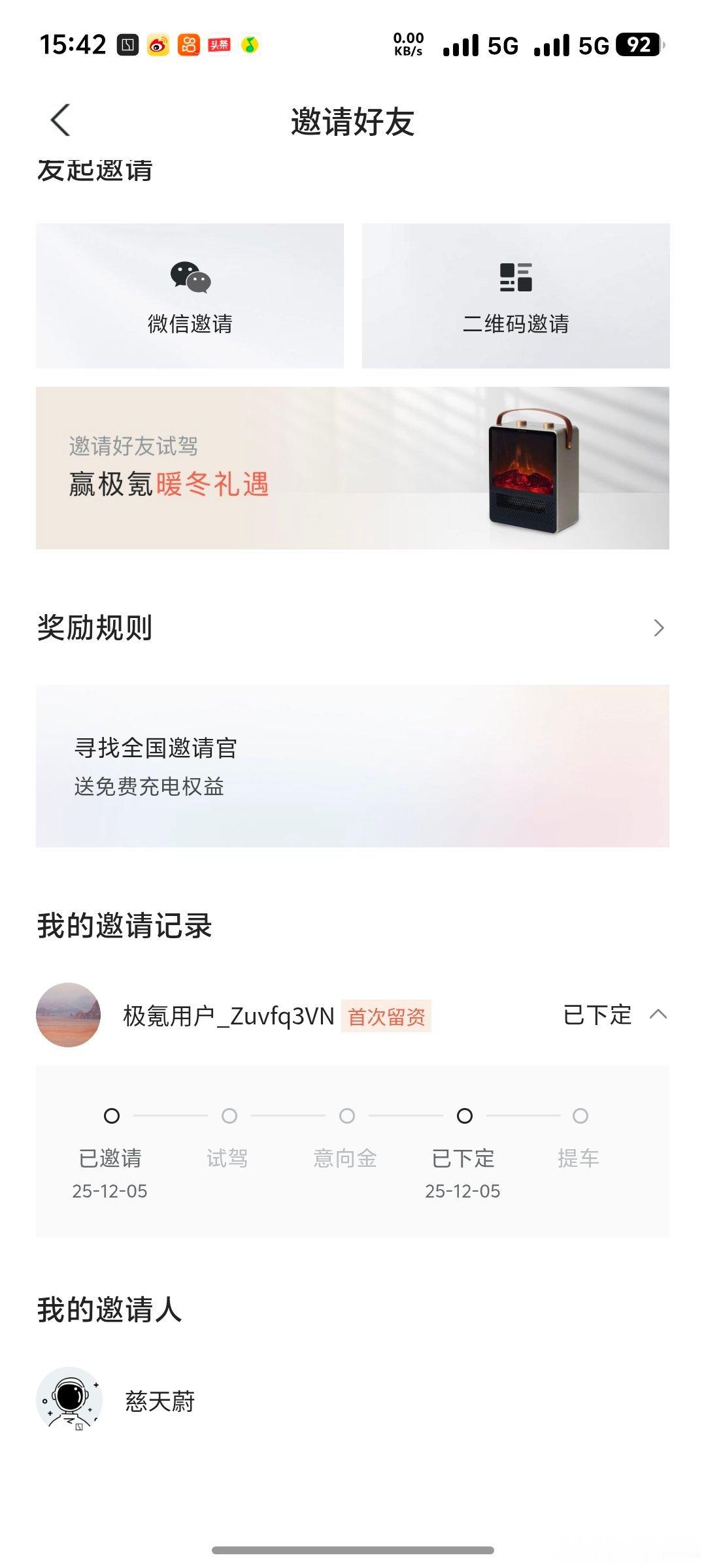Screen dimensions: 706x1568
Task: Tap the WeChat invite icon
Action: tap(190, 278)
